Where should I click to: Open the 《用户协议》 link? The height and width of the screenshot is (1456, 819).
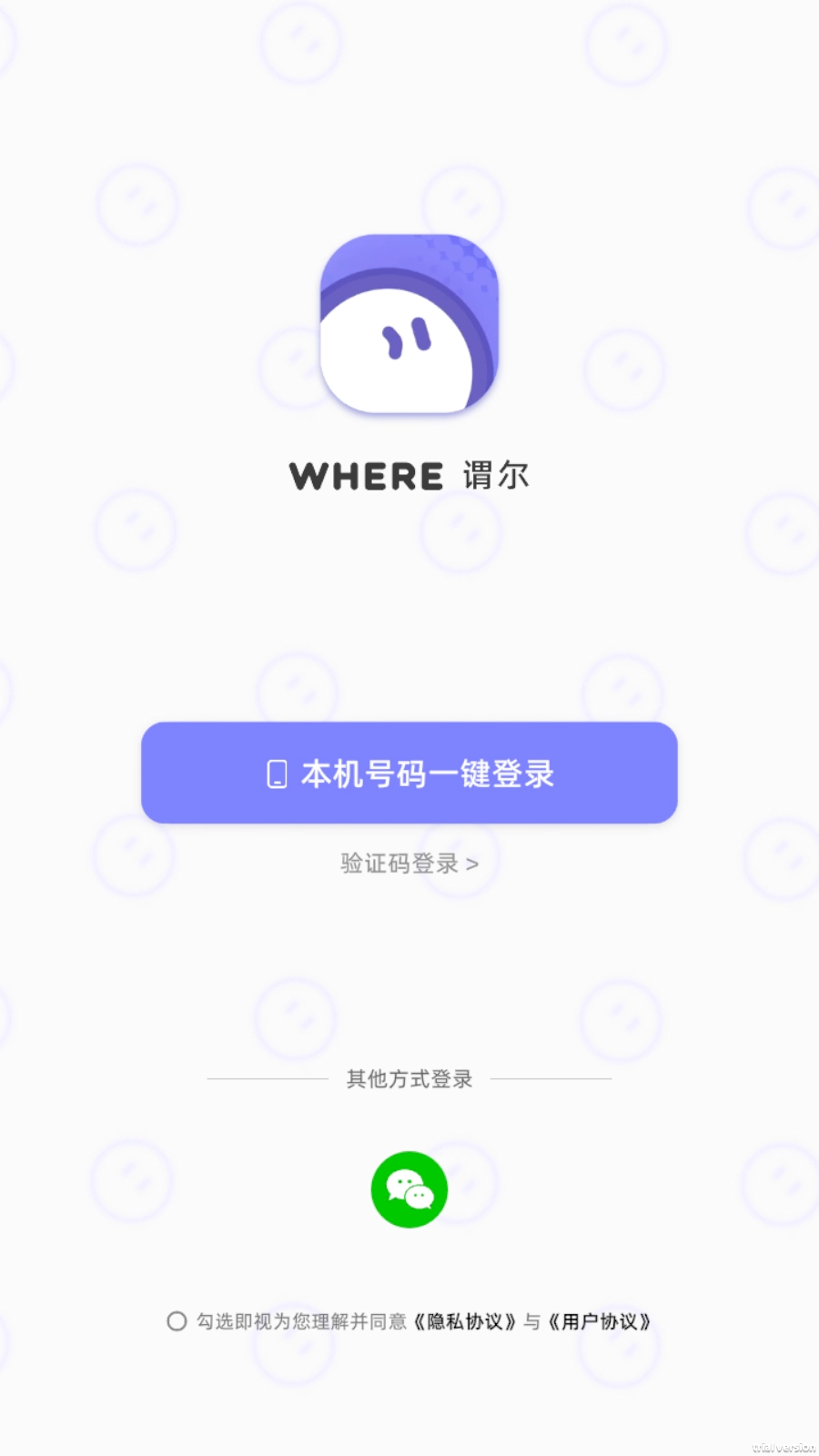(x=599, y=1321)
